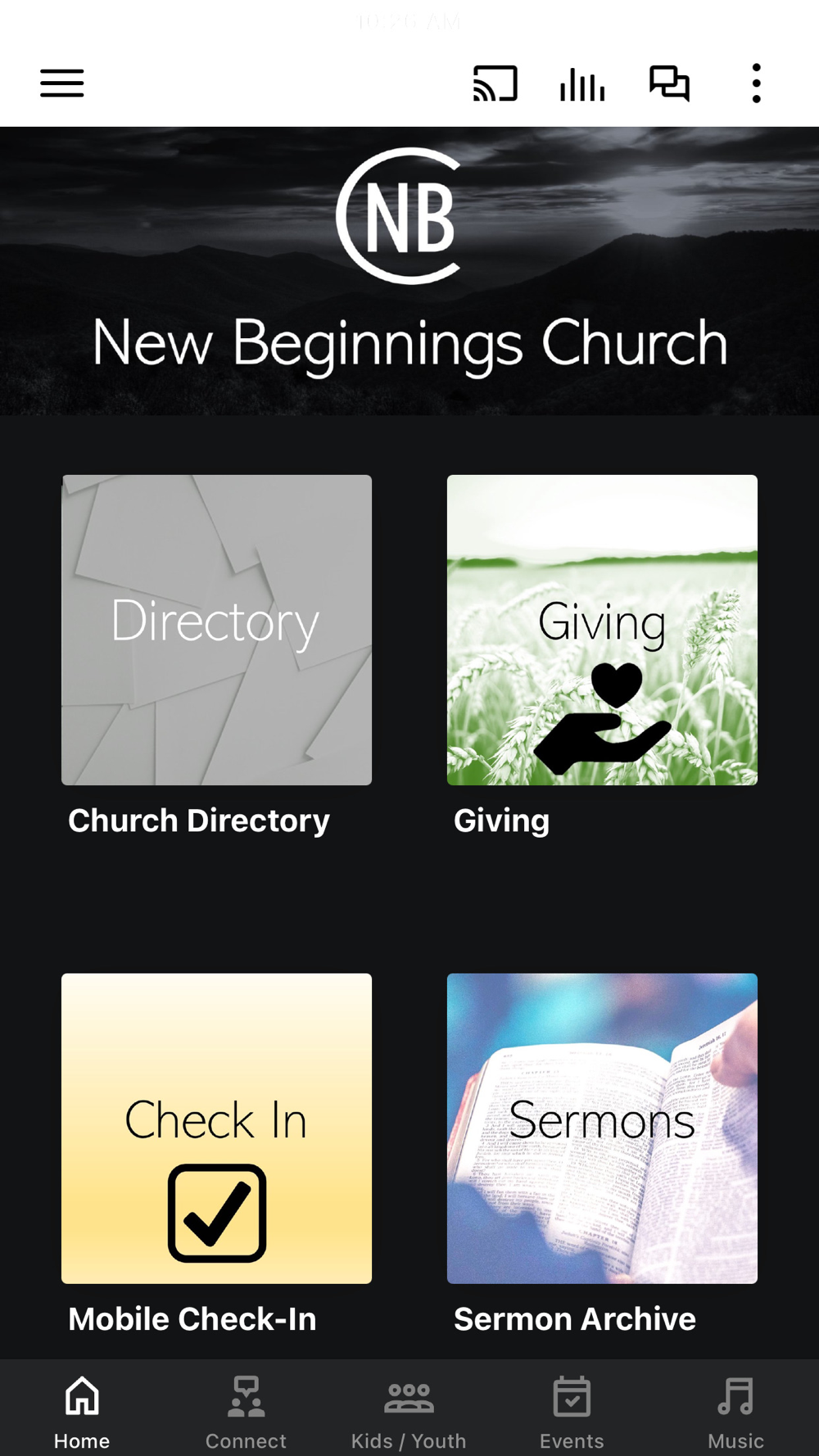Open the audio bars icon

582,84
